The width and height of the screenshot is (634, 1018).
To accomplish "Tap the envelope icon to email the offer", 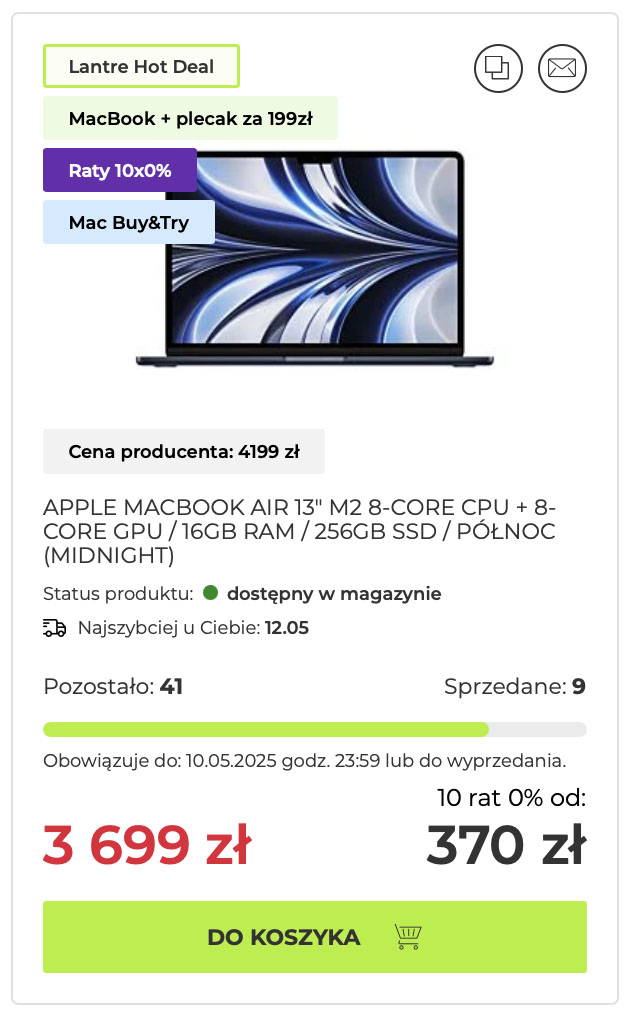I will (562, 68).
